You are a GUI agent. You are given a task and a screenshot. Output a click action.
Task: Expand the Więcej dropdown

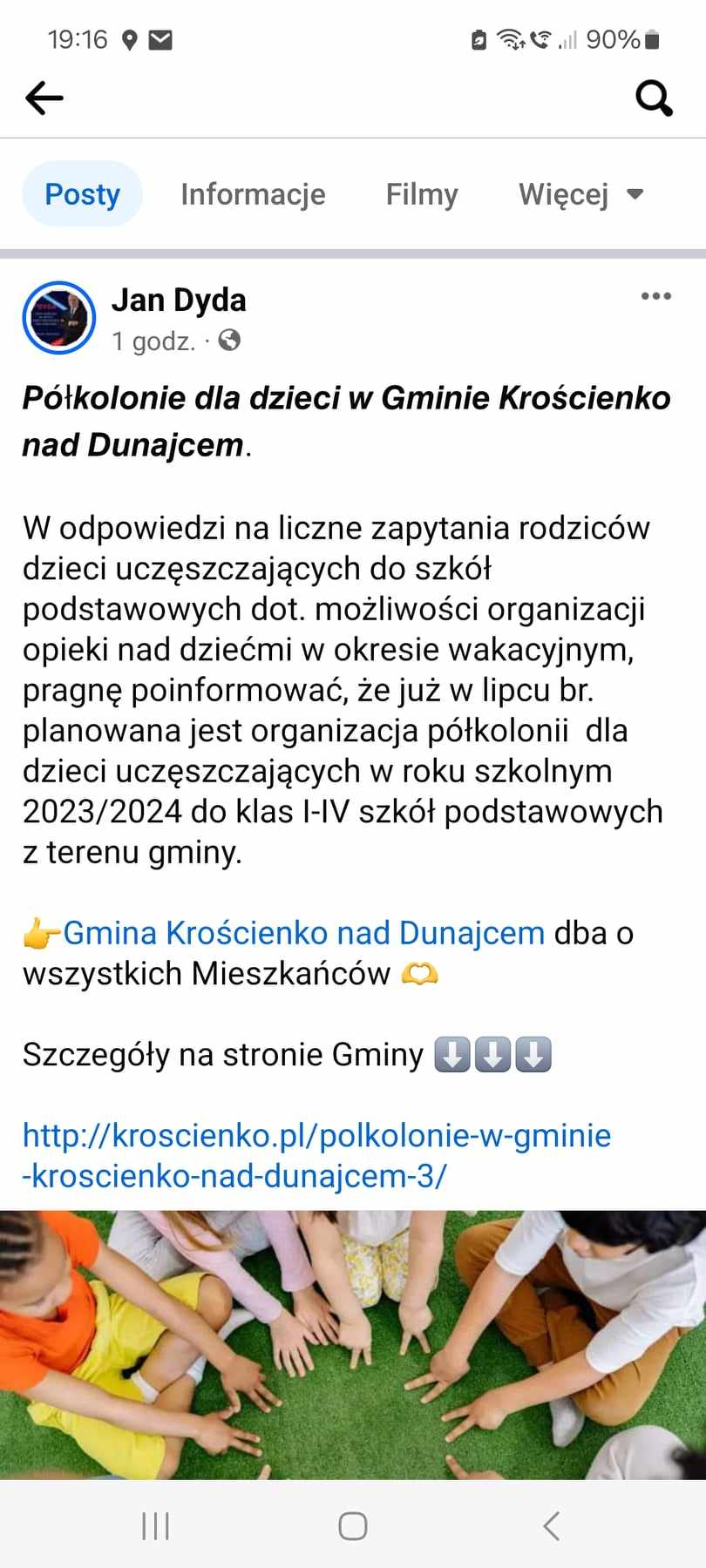580,194
